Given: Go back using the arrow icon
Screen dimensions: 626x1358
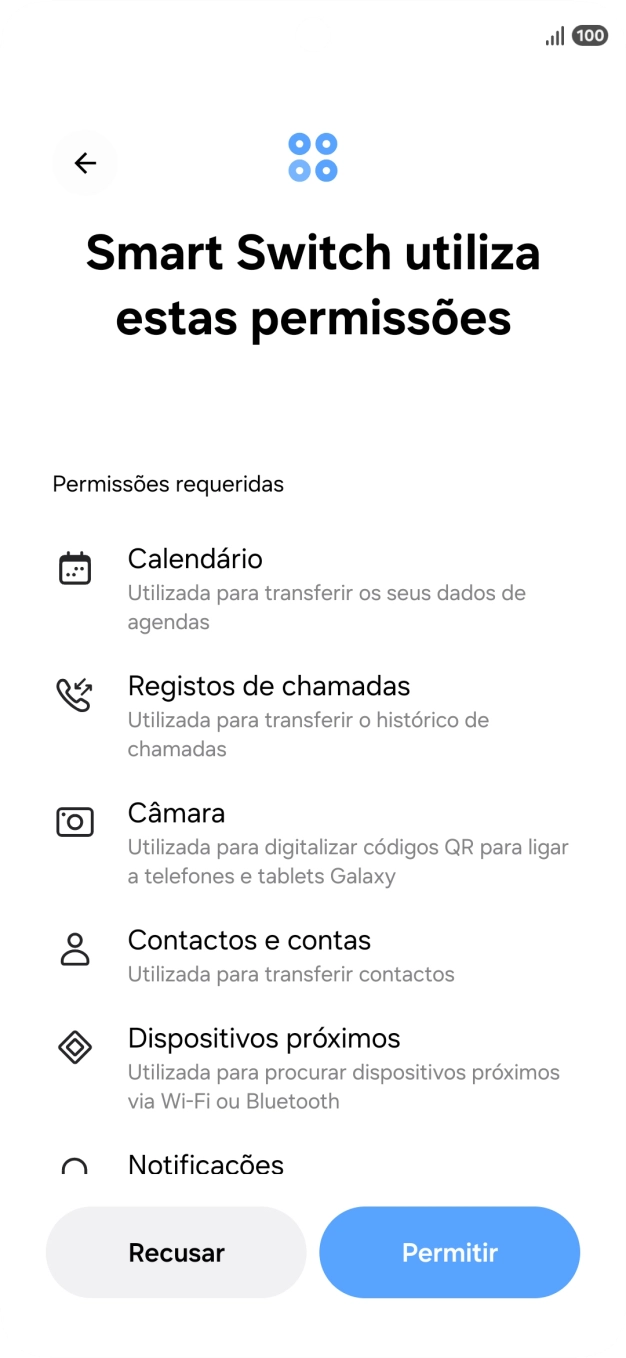Looking at the screenshot, I should (85, 163).
